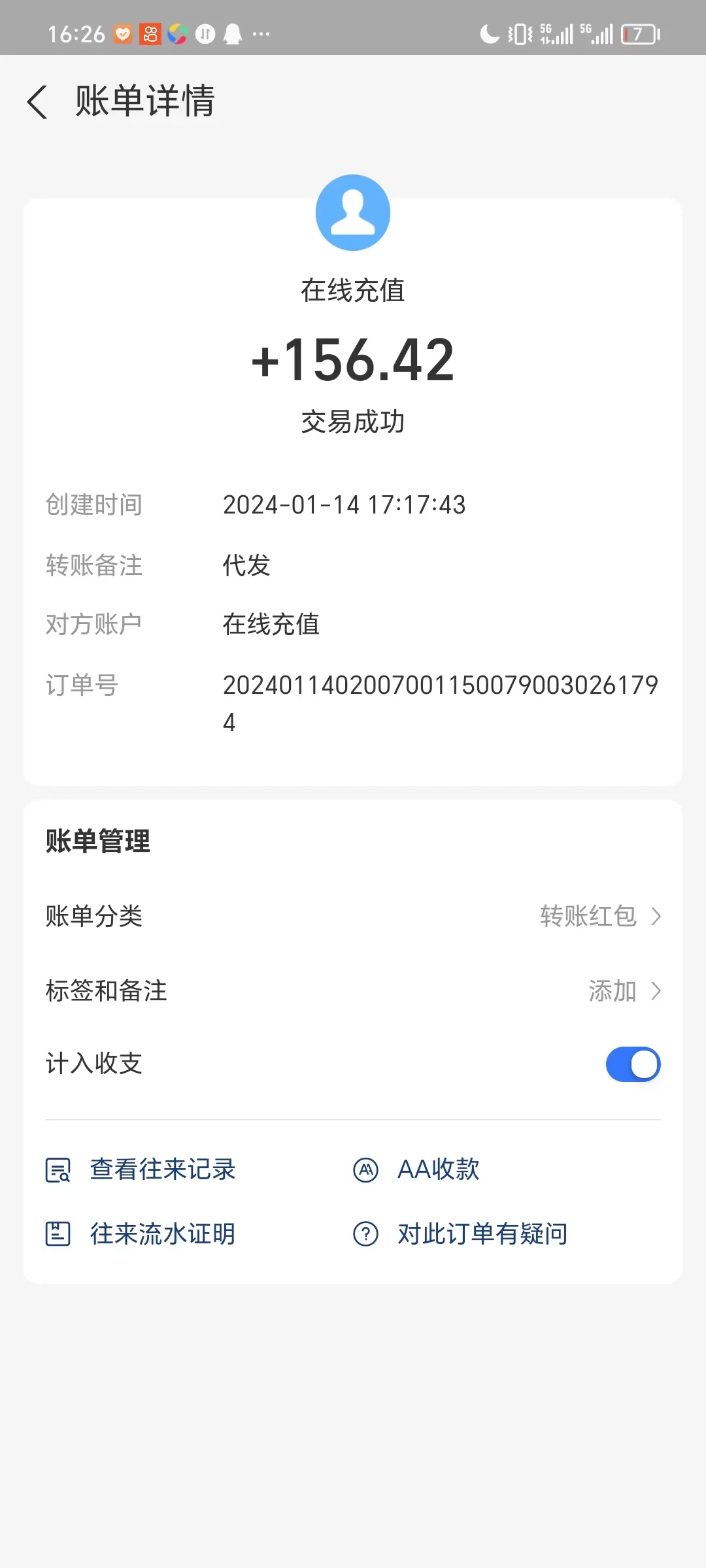Select 对此订单有疑问 entry
The height and width of the screenshot is (1568, 706).
click(480, 1233)
